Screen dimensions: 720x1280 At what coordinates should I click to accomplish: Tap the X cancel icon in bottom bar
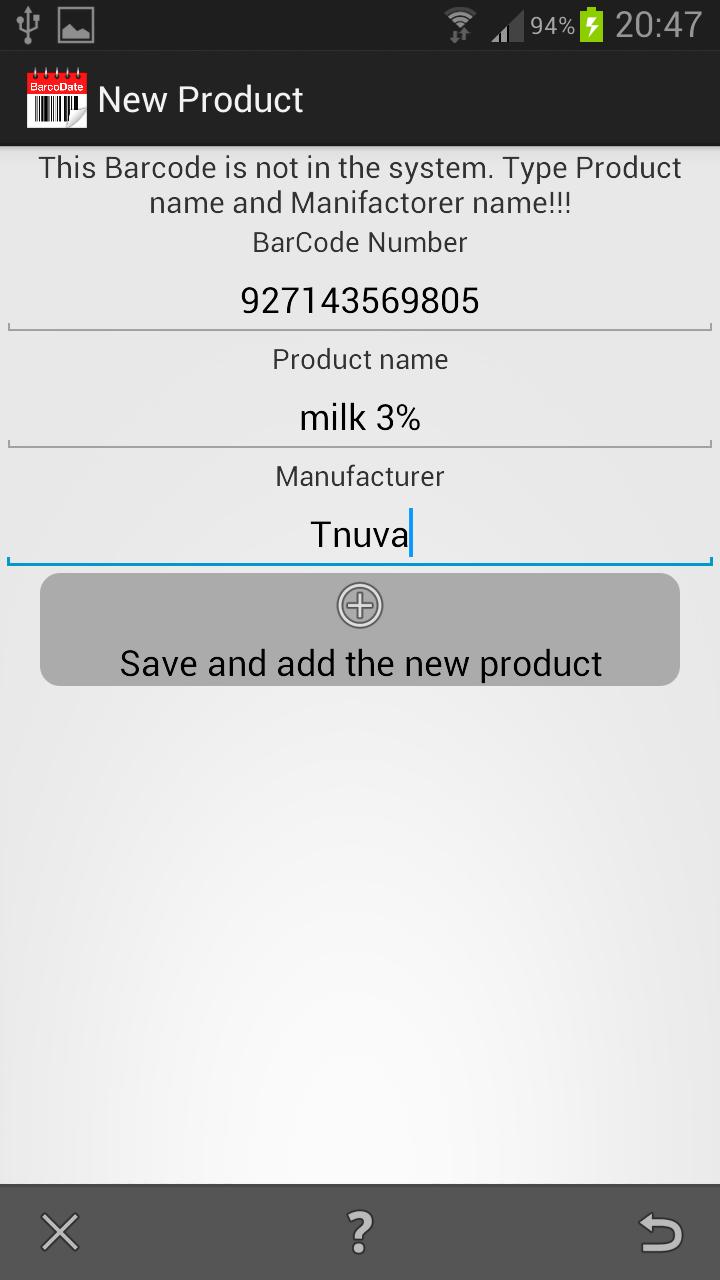[59, 1232]
